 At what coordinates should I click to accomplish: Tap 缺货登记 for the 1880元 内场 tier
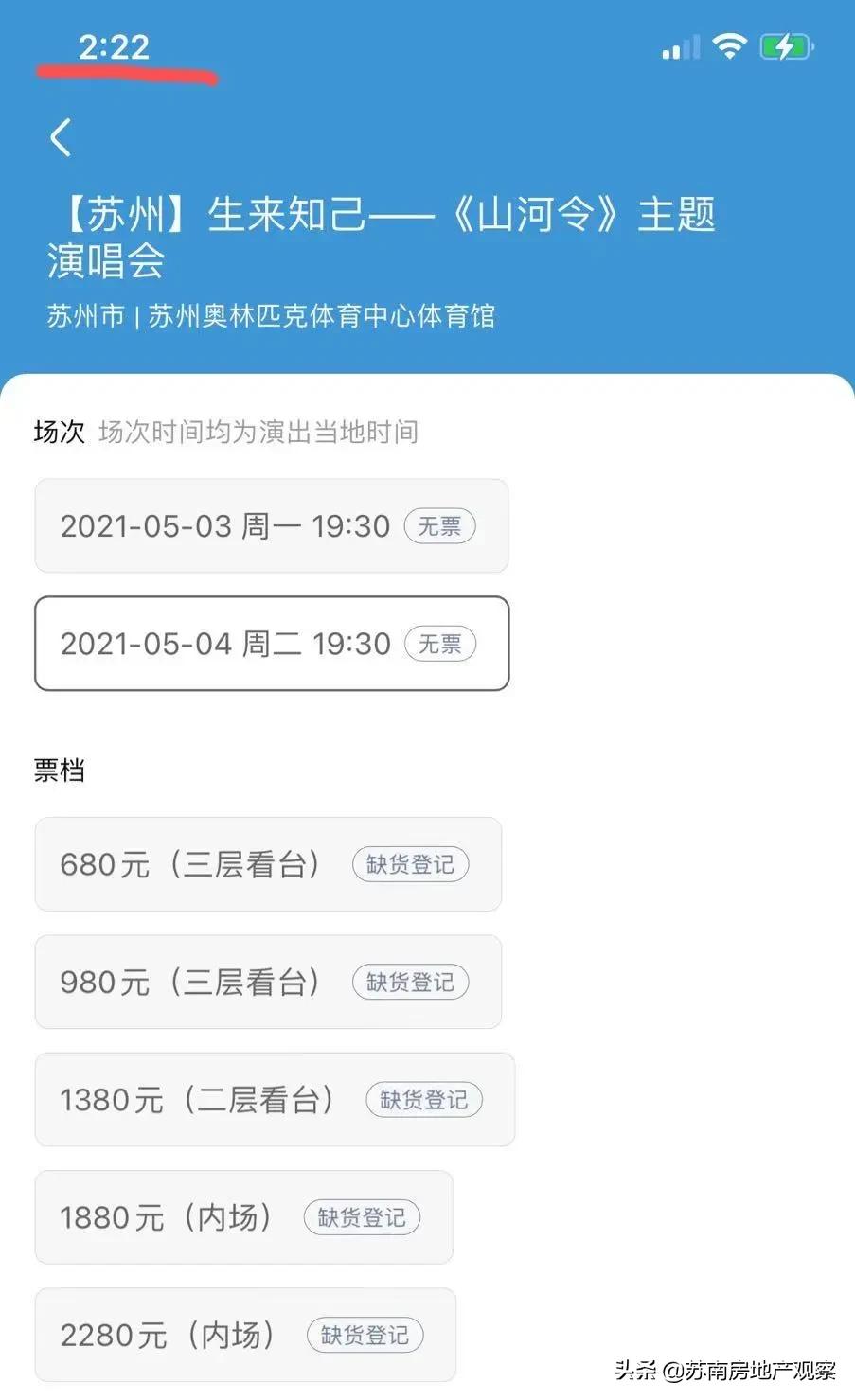click(361, 1217)
